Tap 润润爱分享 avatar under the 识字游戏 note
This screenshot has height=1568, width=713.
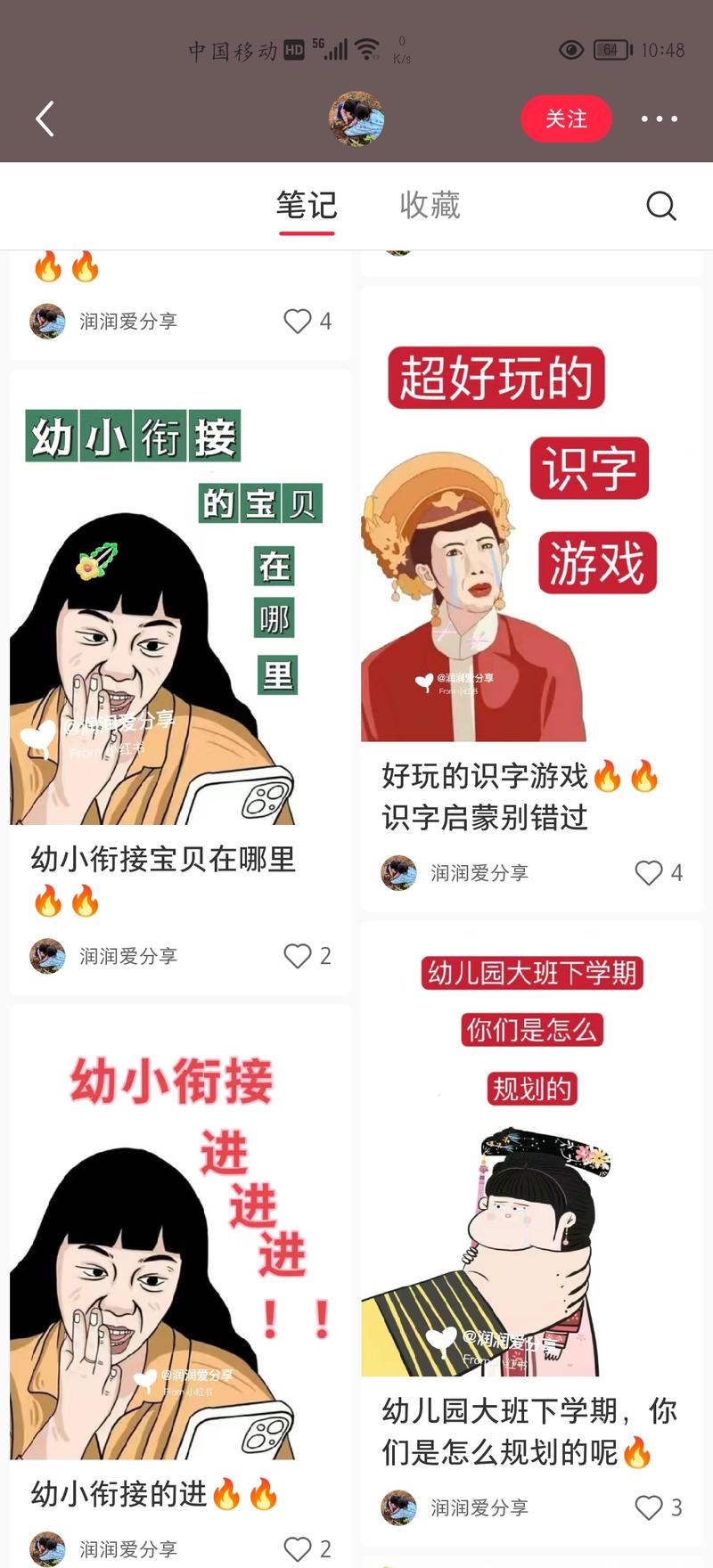tap(398, 873)
